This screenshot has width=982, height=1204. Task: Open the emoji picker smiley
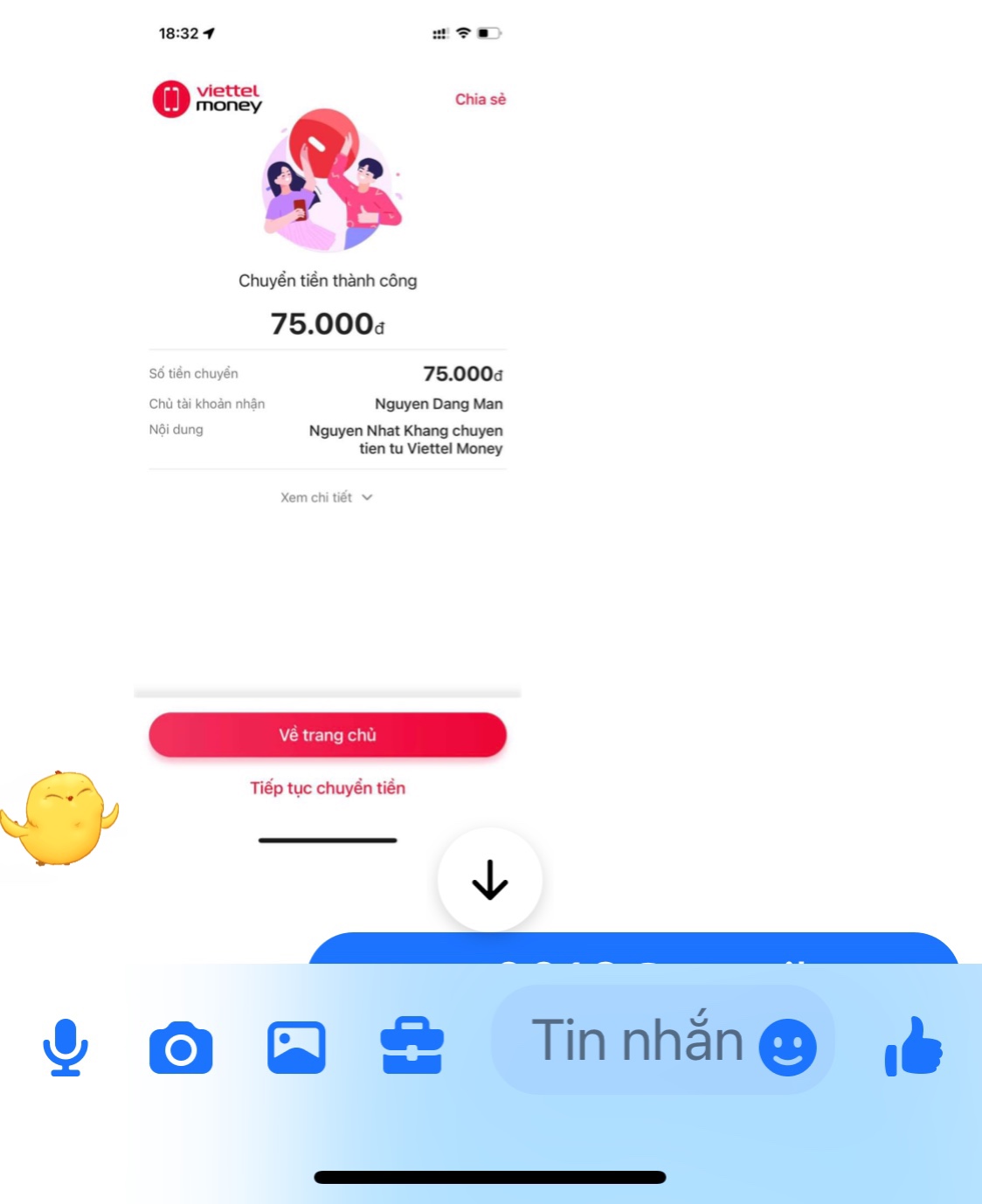(787, 1047)
